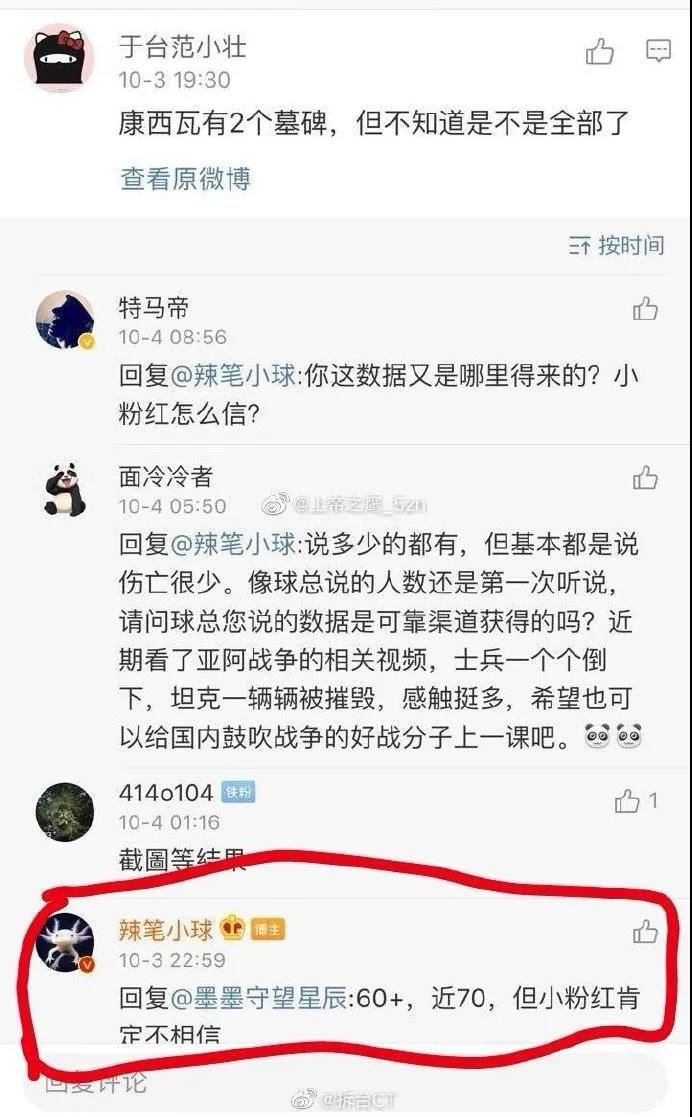Open 特马帝's profile avatar
Image resolution: width=692 pixels, height=1117 pixels.
point(65,322)
